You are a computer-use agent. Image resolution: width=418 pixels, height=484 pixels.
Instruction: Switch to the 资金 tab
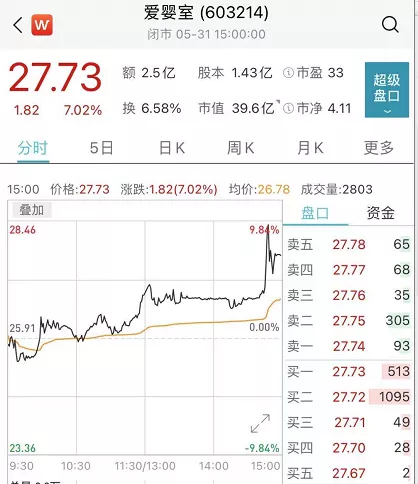(381, 213)
